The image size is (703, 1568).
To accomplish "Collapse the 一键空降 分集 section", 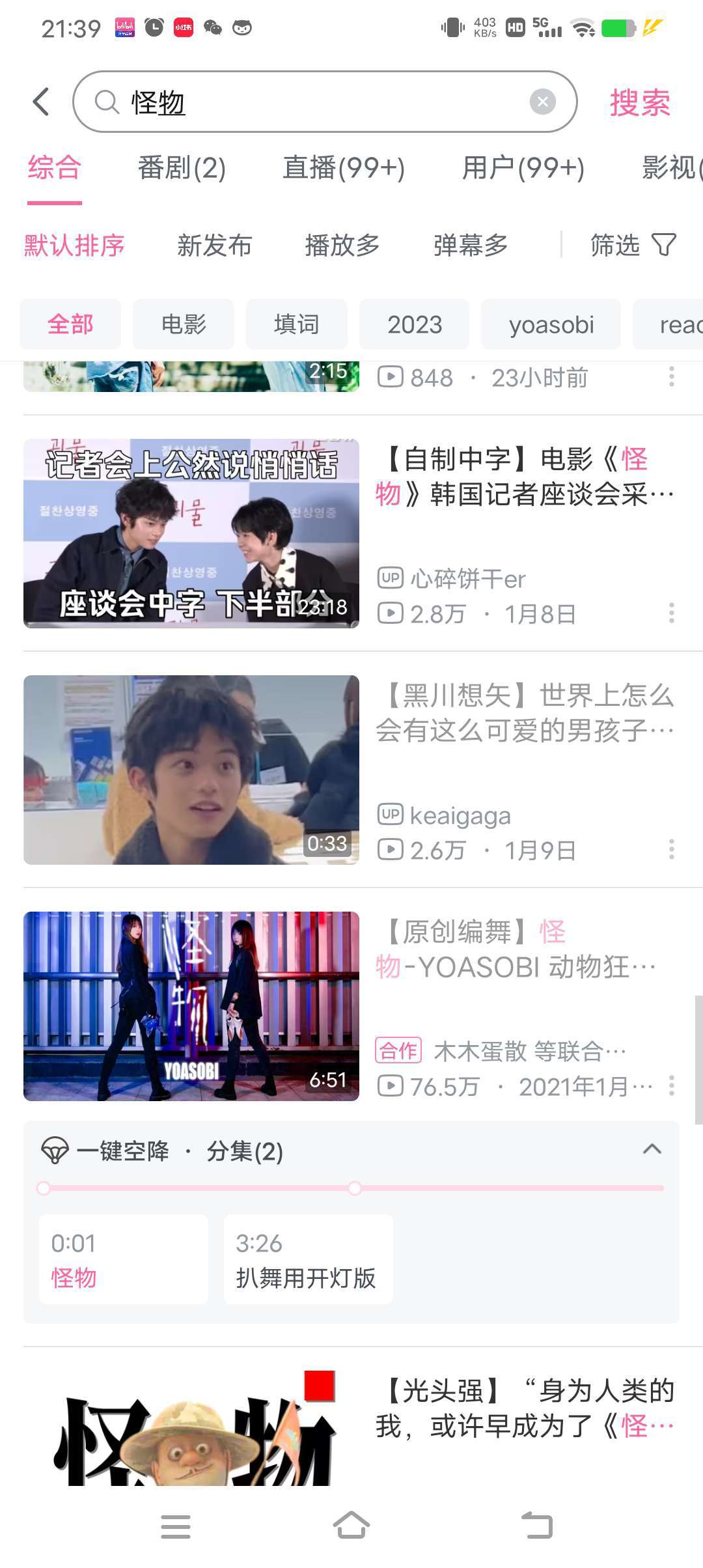I will pos(652,1150).
